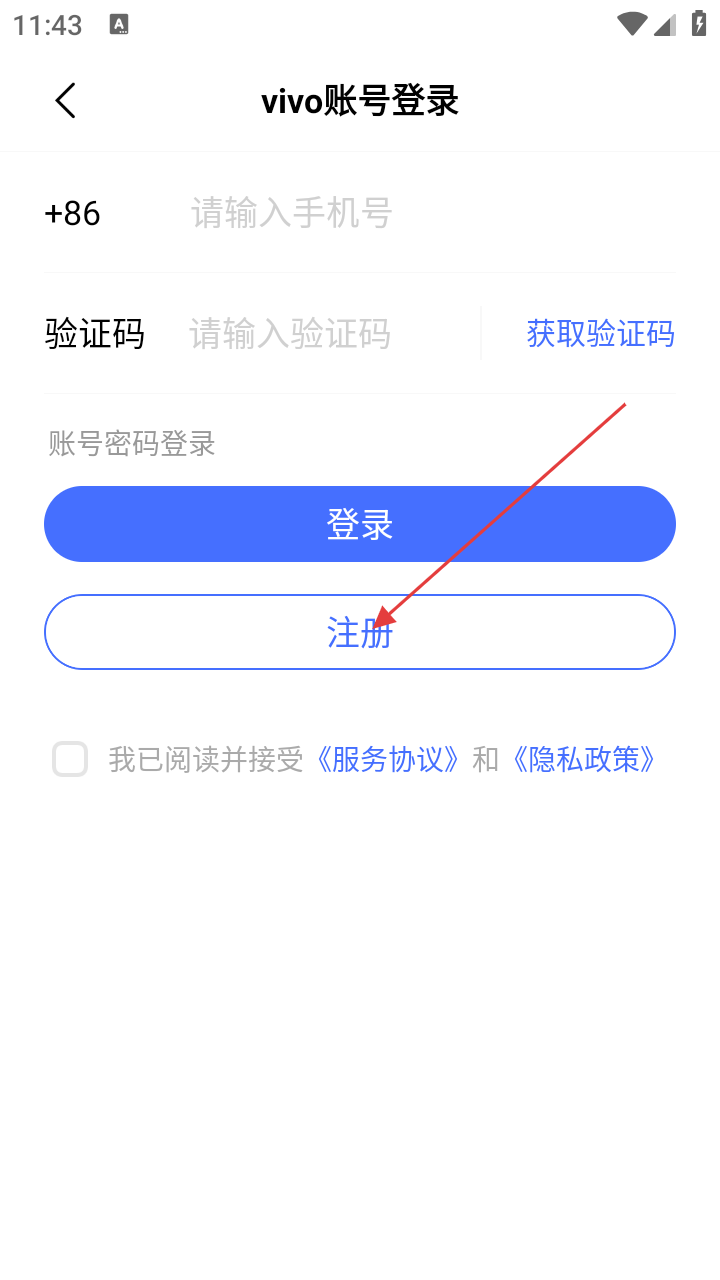This screenshot has width=720, height=1280.
Task: Tap the blue 登录 button
Action: tap(360, 524)
